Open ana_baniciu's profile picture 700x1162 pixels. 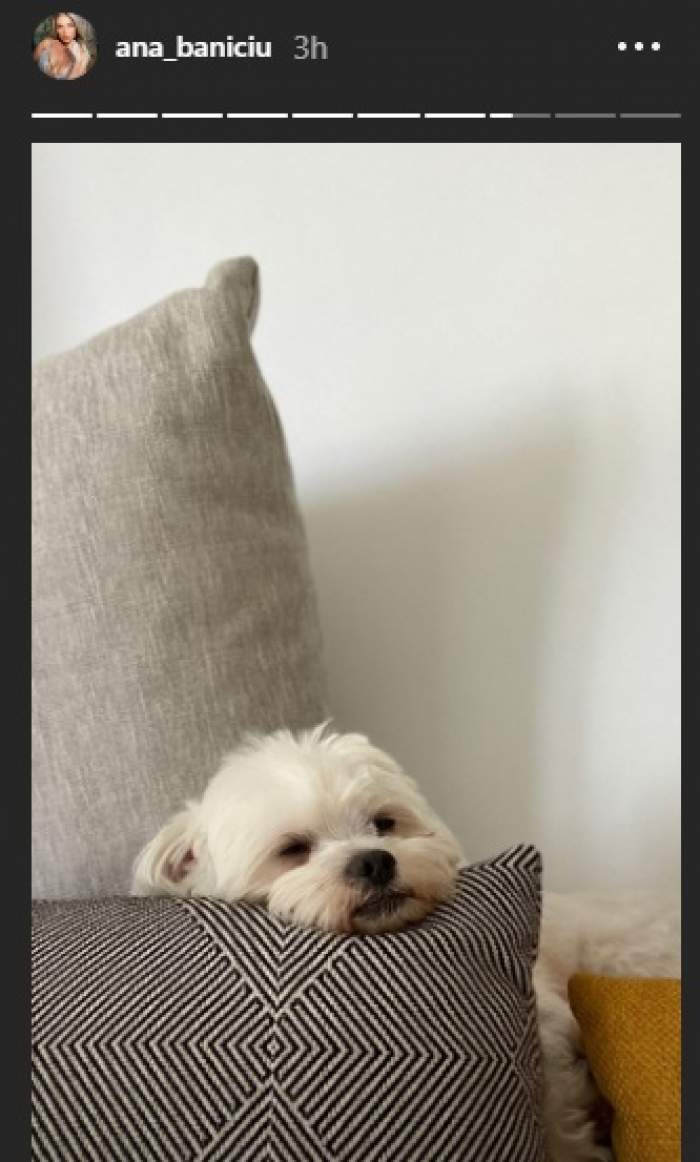64,47
